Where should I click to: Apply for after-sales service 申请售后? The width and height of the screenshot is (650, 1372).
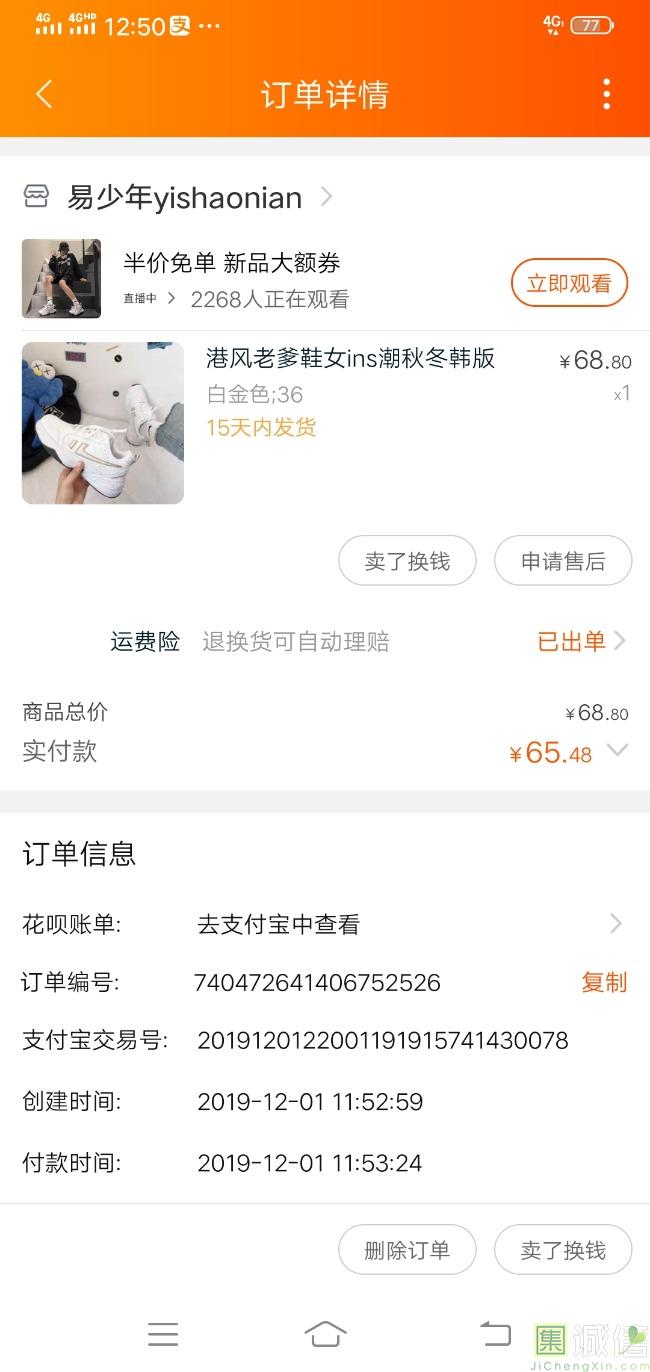[x=563, y=562]
